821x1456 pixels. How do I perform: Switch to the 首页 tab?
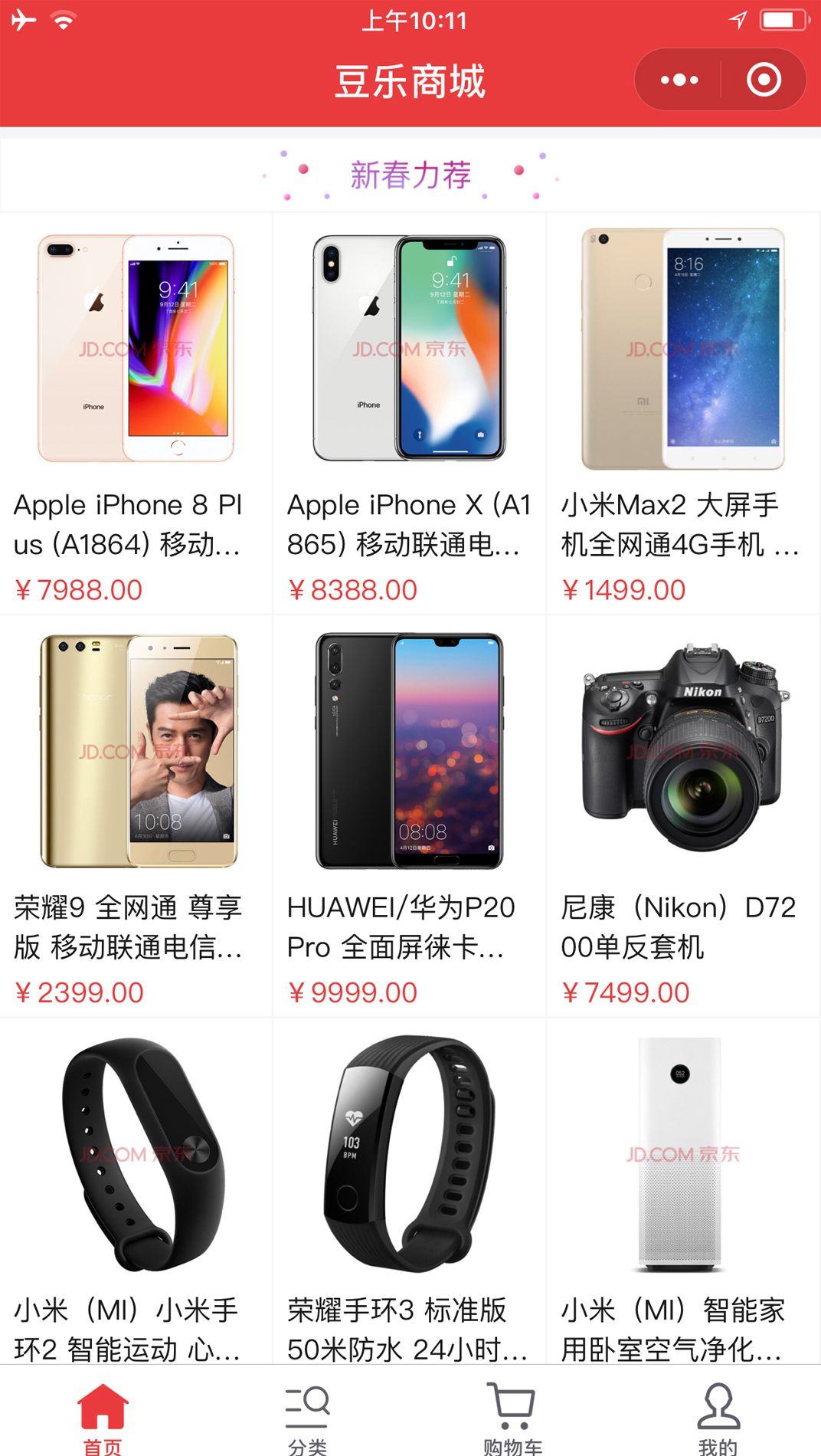pyautogui.click(x=103, y=1418)
